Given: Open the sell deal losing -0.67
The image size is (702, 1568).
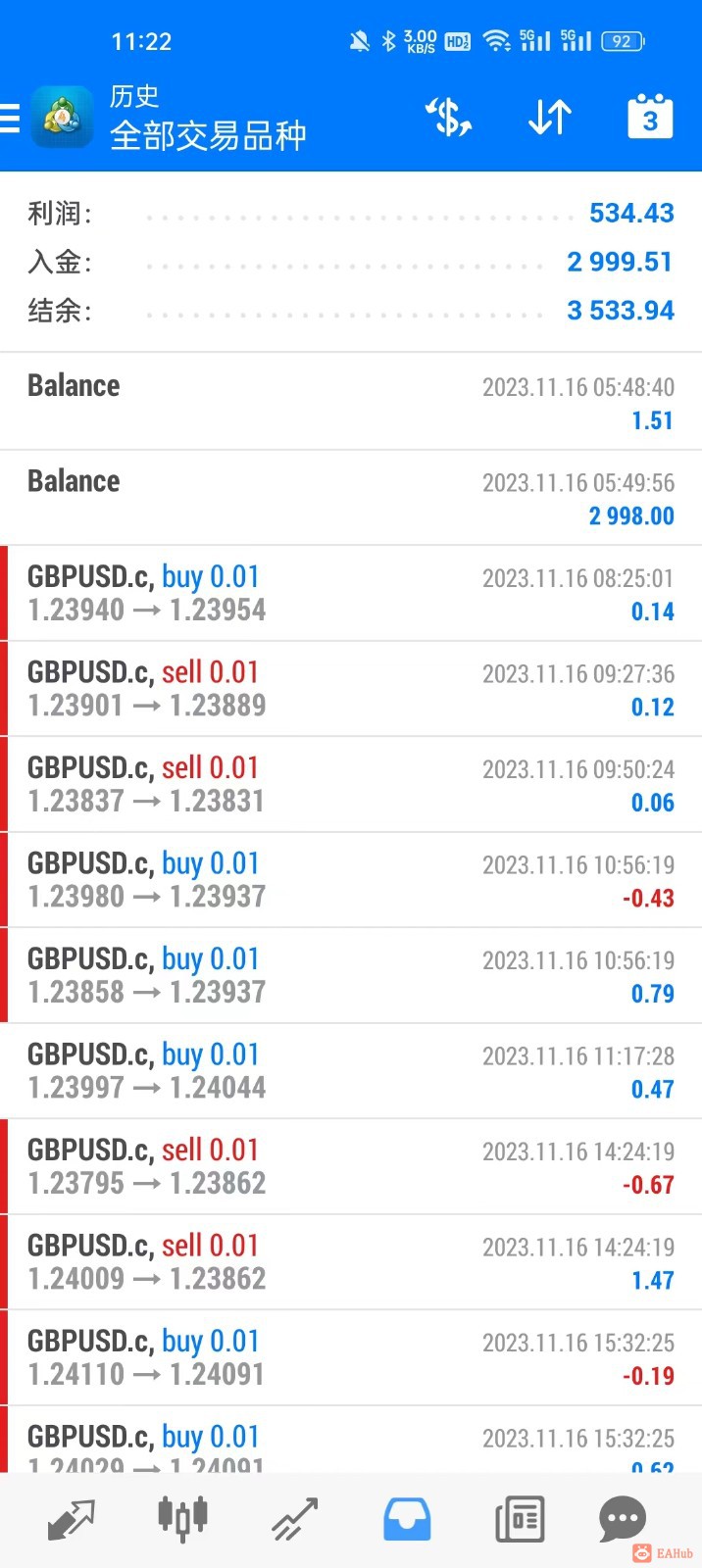Looking at the screenshot, I should tap(351, 1166).
